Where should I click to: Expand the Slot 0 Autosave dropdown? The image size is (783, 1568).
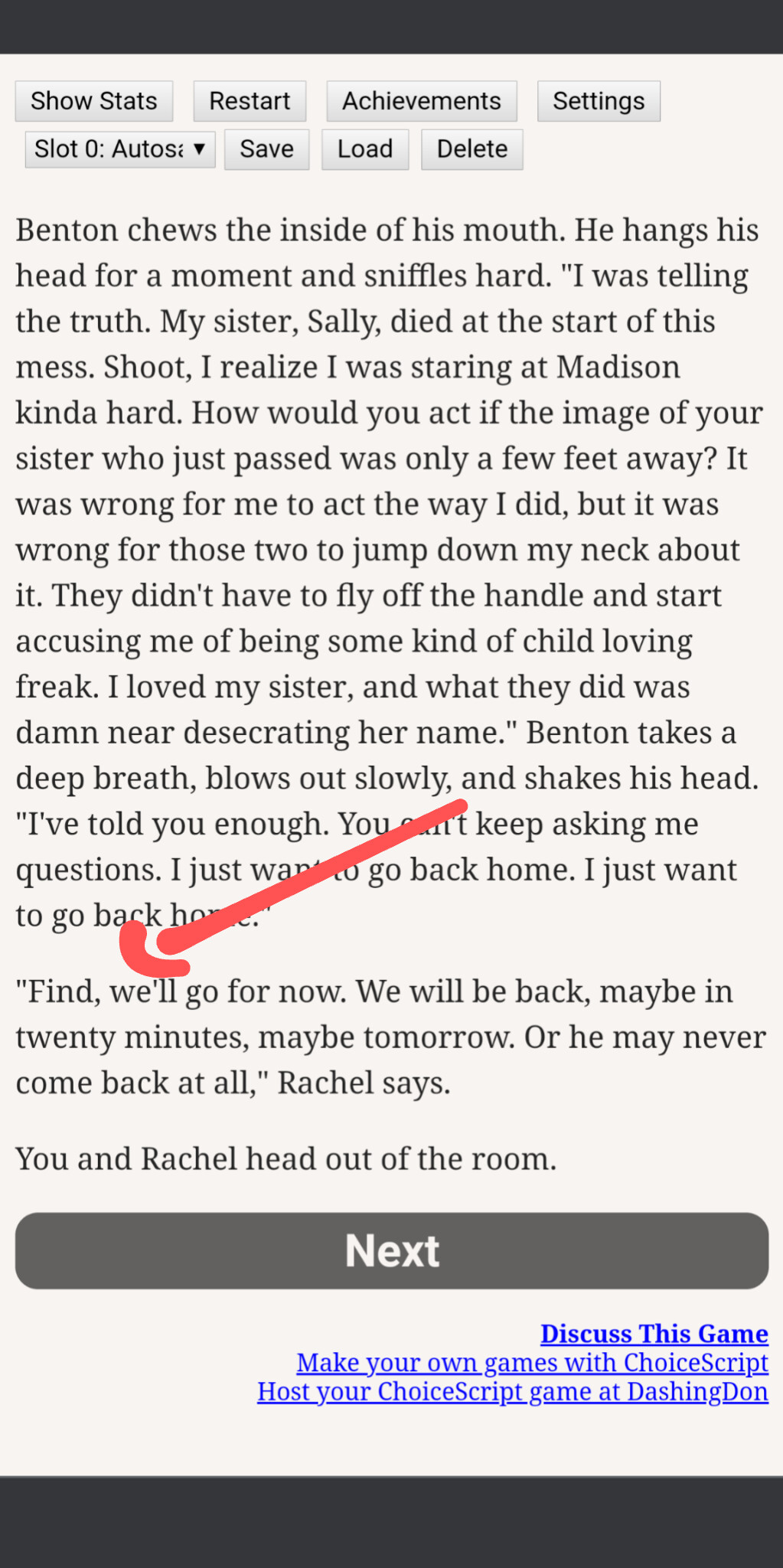pyautogui.click(x=120, y=149)
